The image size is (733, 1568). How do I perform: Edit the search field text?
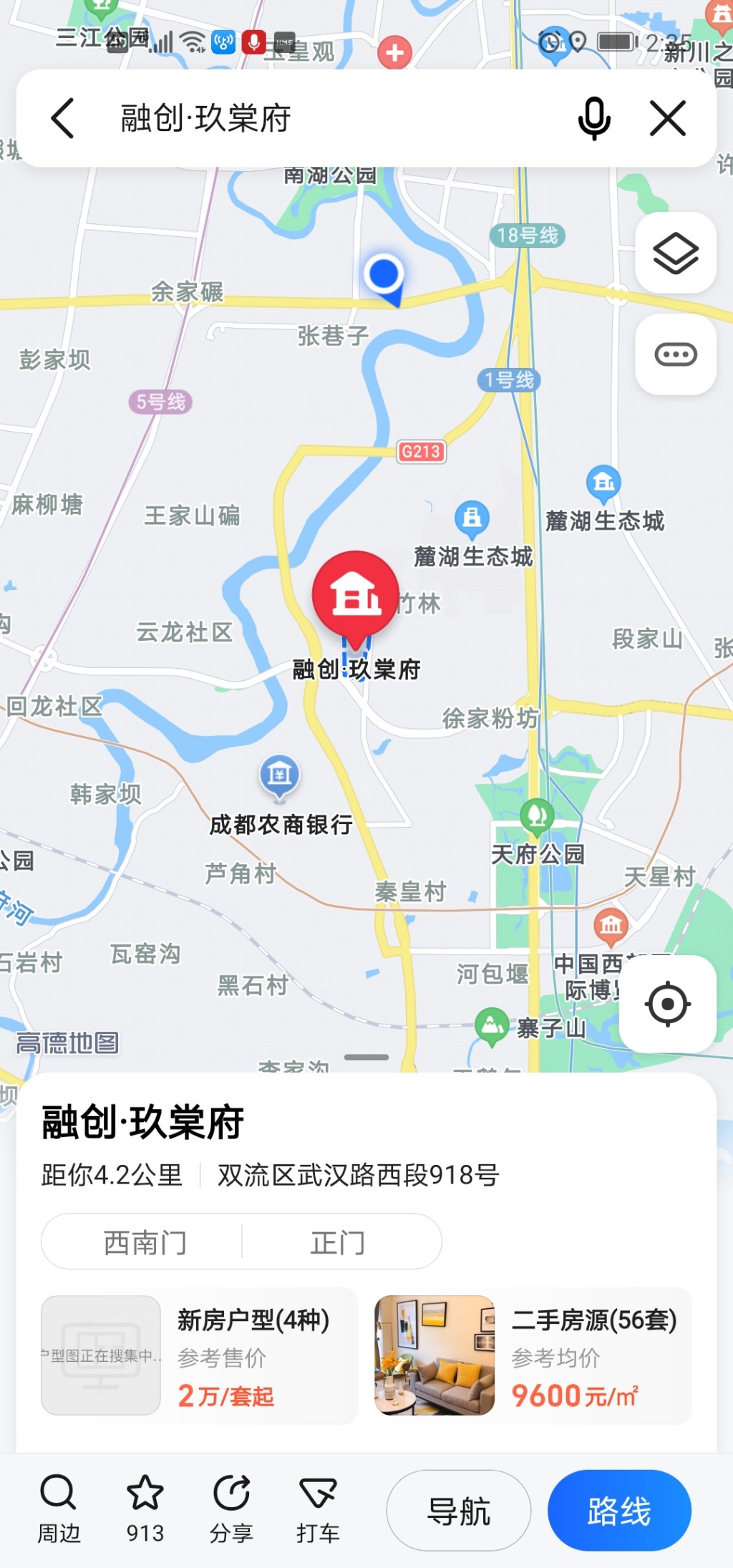[x=322, y=118]
